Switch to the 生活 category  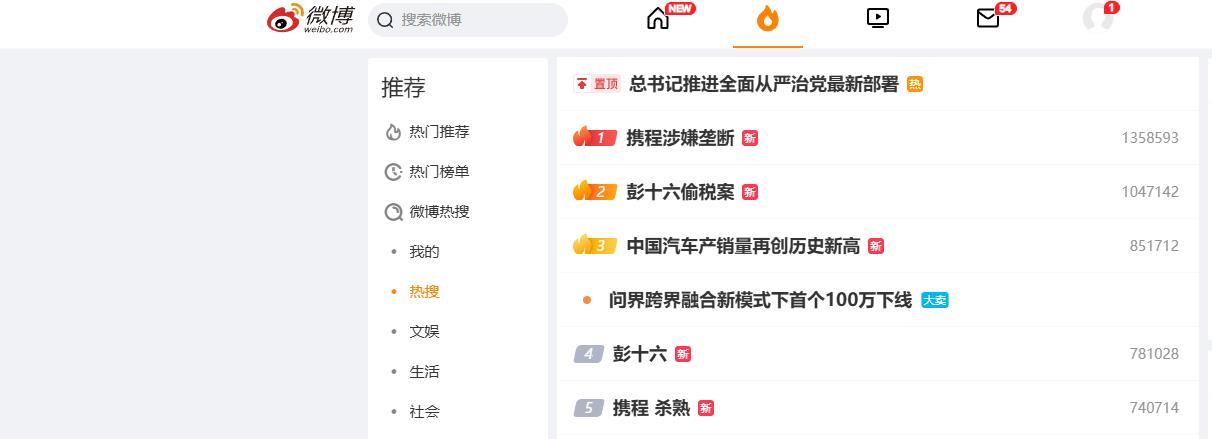(x=424, y=372)
